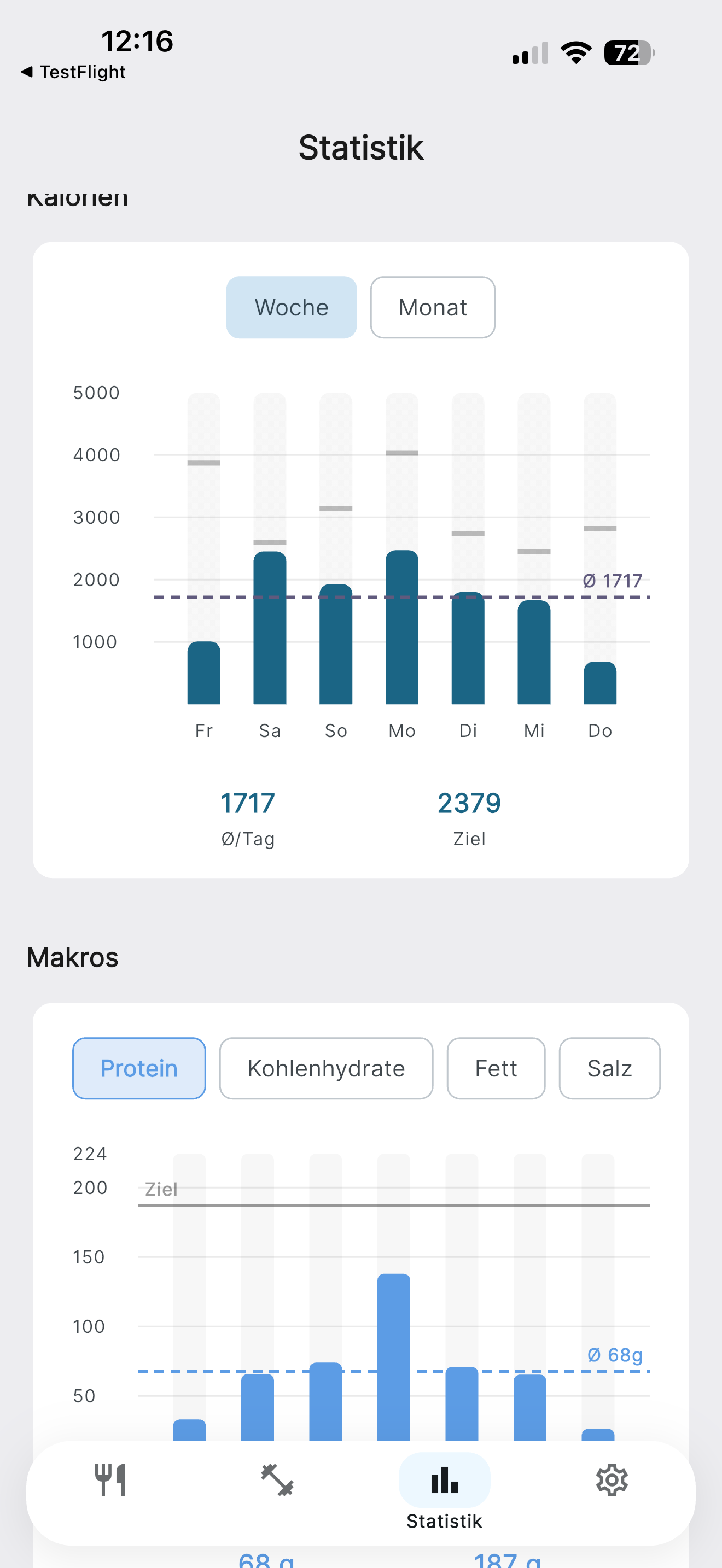Show the Salz macro chart

(x=609, y=1068)
